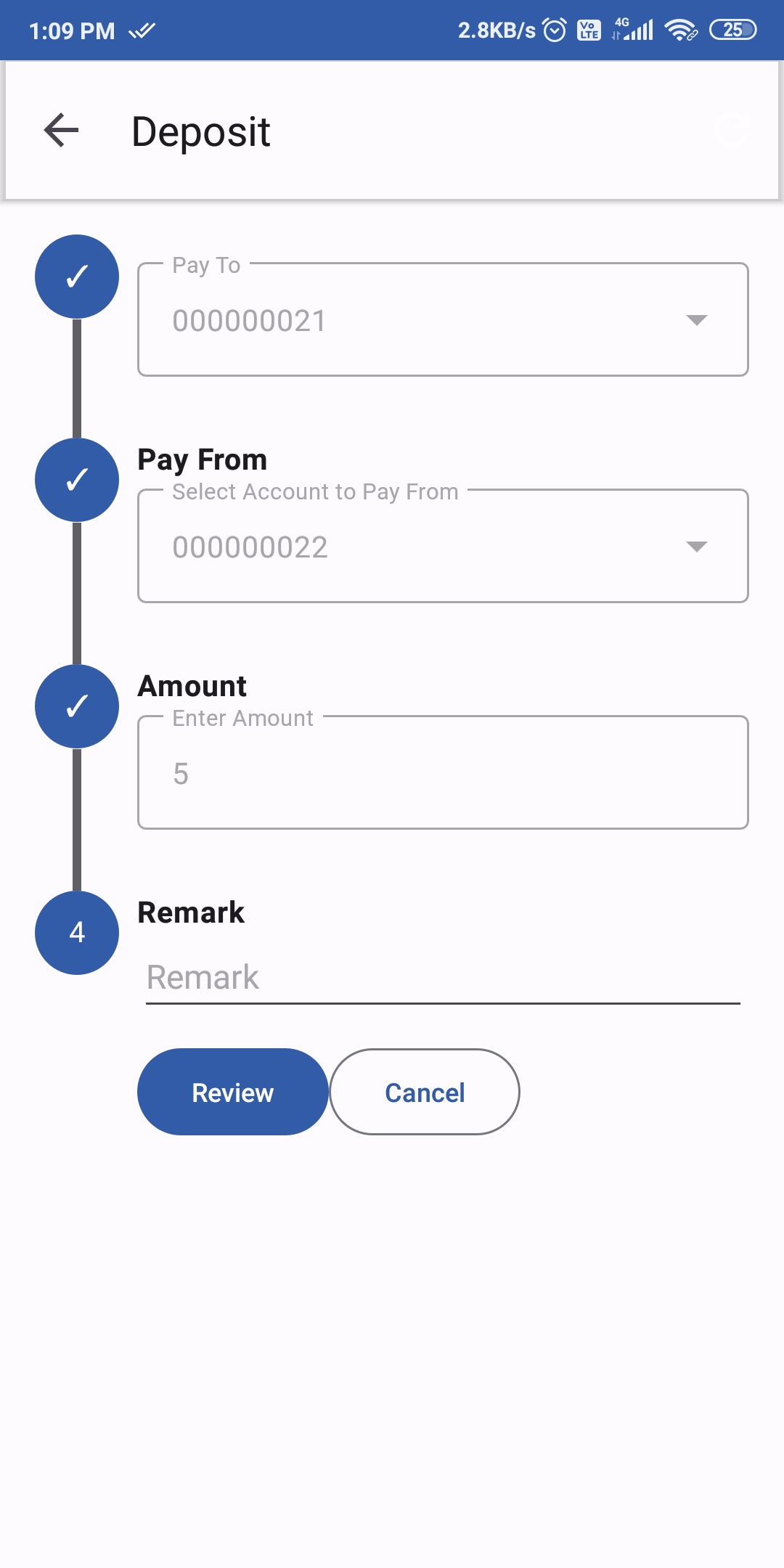Focus the Remark text field
The height and width of the screenshot is (1568, 784).
pos(442,978)
